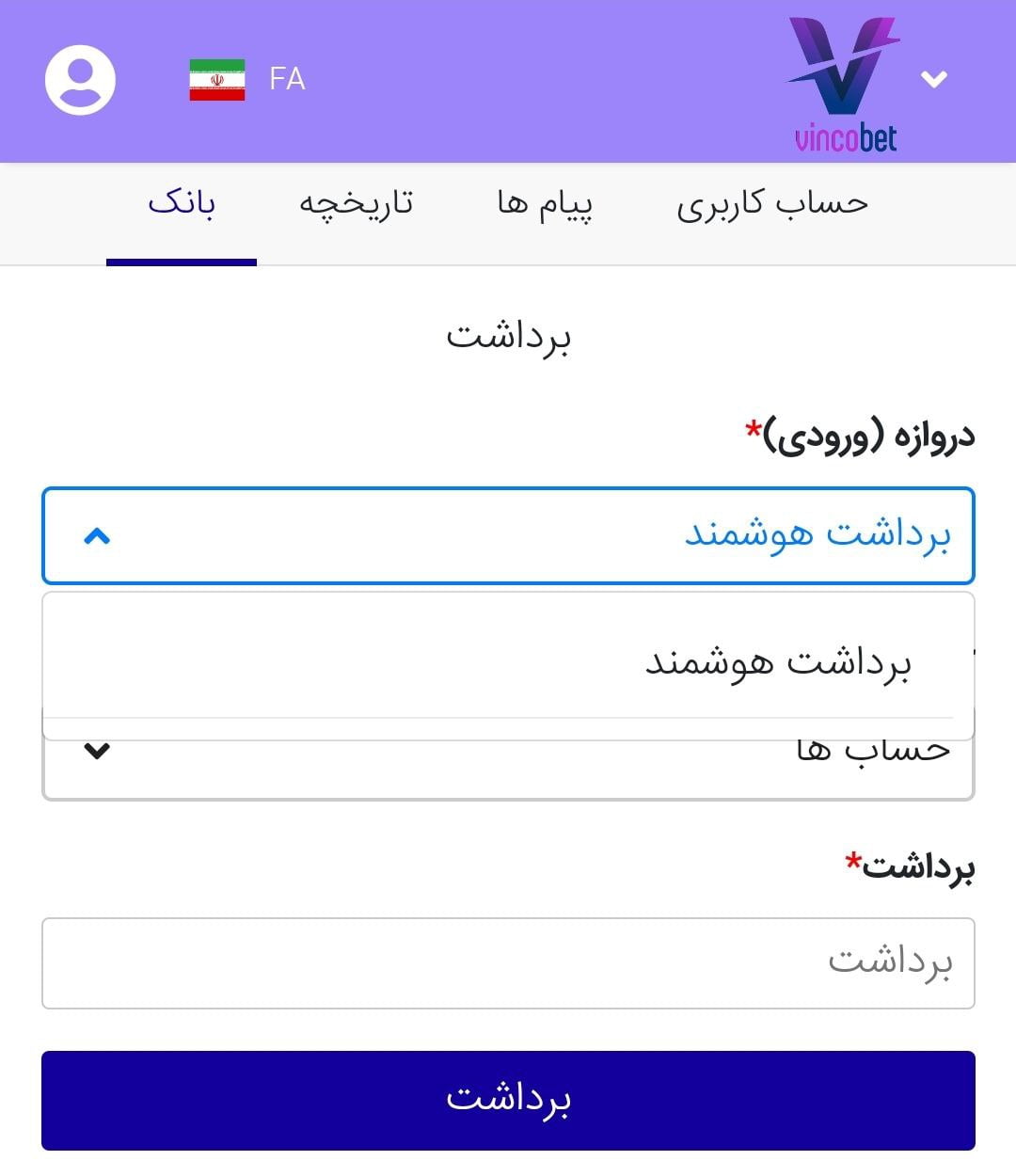Click the red asterisk beside برداشت label
The image size is (1016, 1176).
click(849, 861)
